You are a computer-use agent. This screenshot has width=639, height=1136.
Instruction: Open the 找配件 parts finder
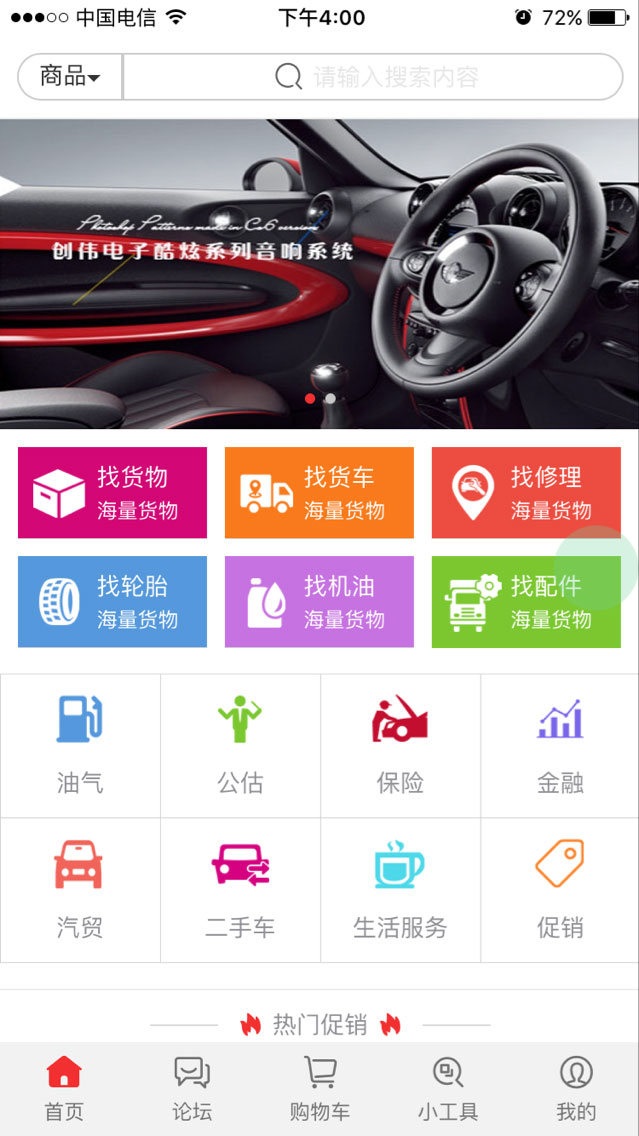(526, 602)
